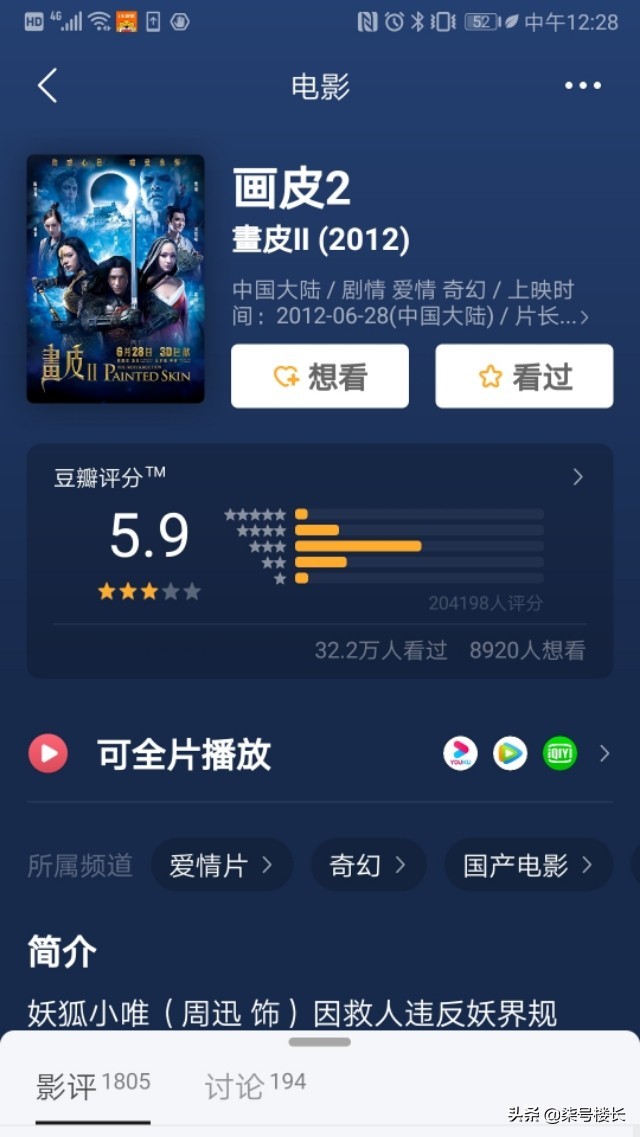Open the 奇幻 channel chip
Image resolution: width=640 pixels, height=1137 pixels.
tap(368, 865)
